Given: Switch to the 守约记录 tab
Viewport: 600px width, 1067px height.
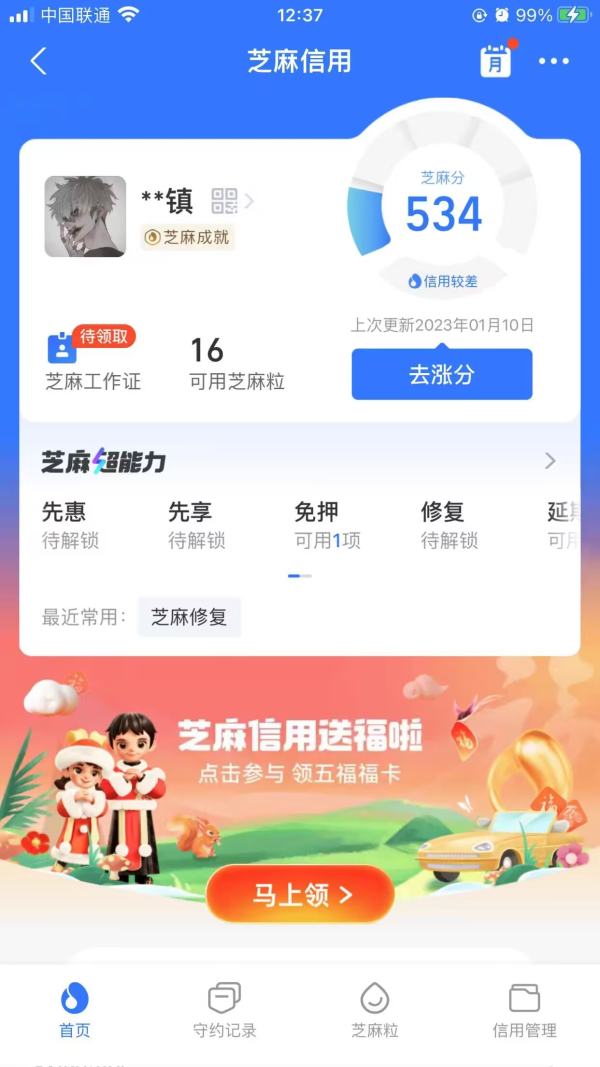Looking at the screenshot, I should pos(224,1010).
